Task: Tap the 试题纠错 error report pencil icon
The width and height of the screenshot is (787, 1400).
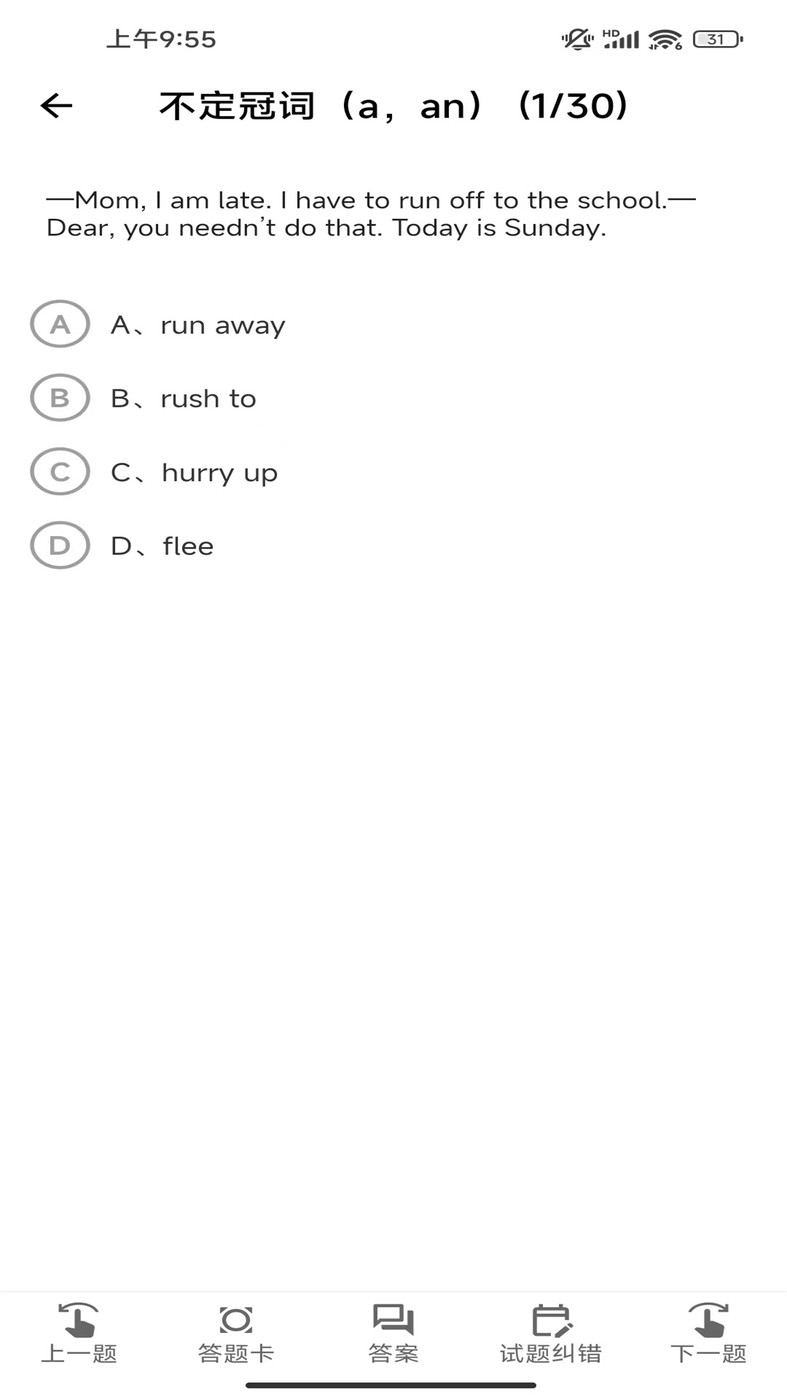Action: coord(550,1318)
